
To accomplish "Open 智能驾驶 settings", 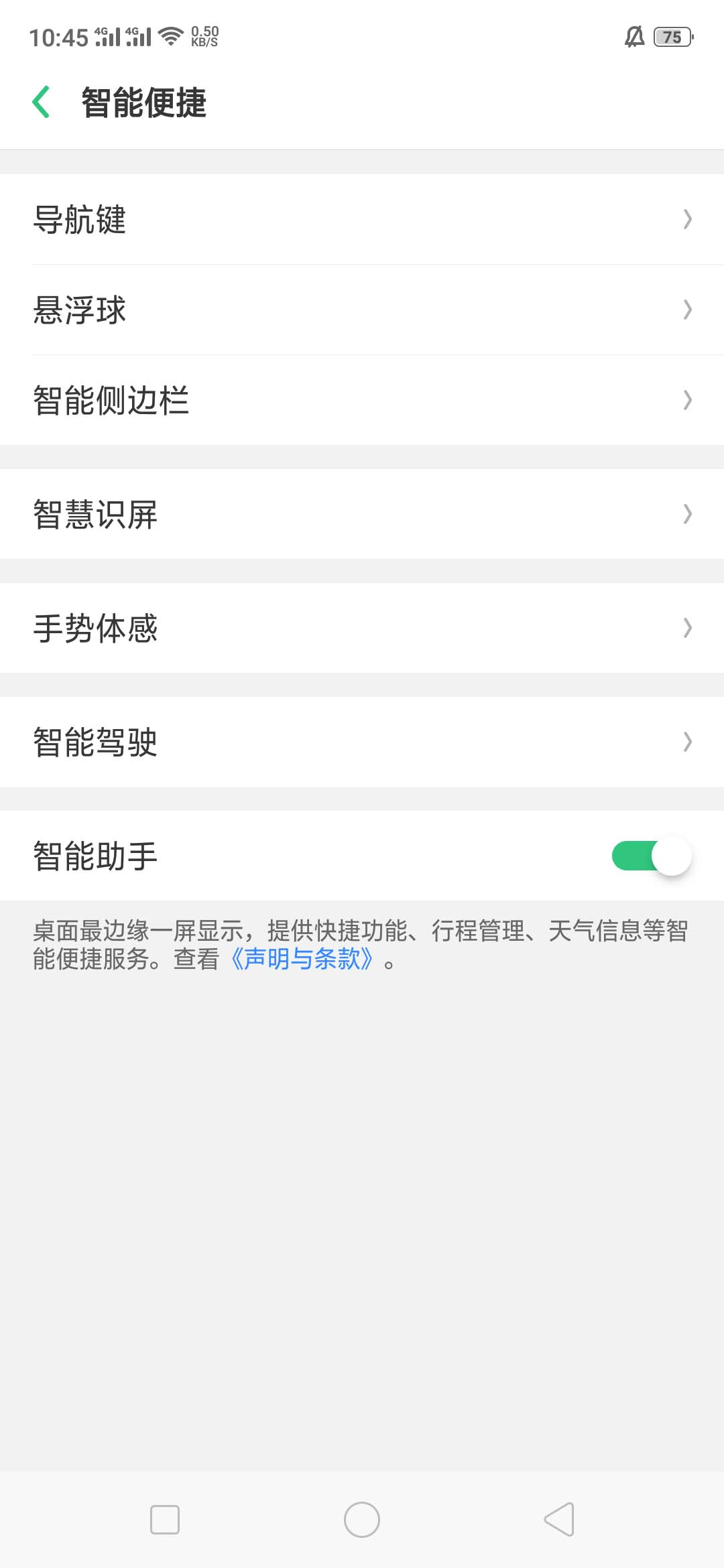I will point(362,742).
